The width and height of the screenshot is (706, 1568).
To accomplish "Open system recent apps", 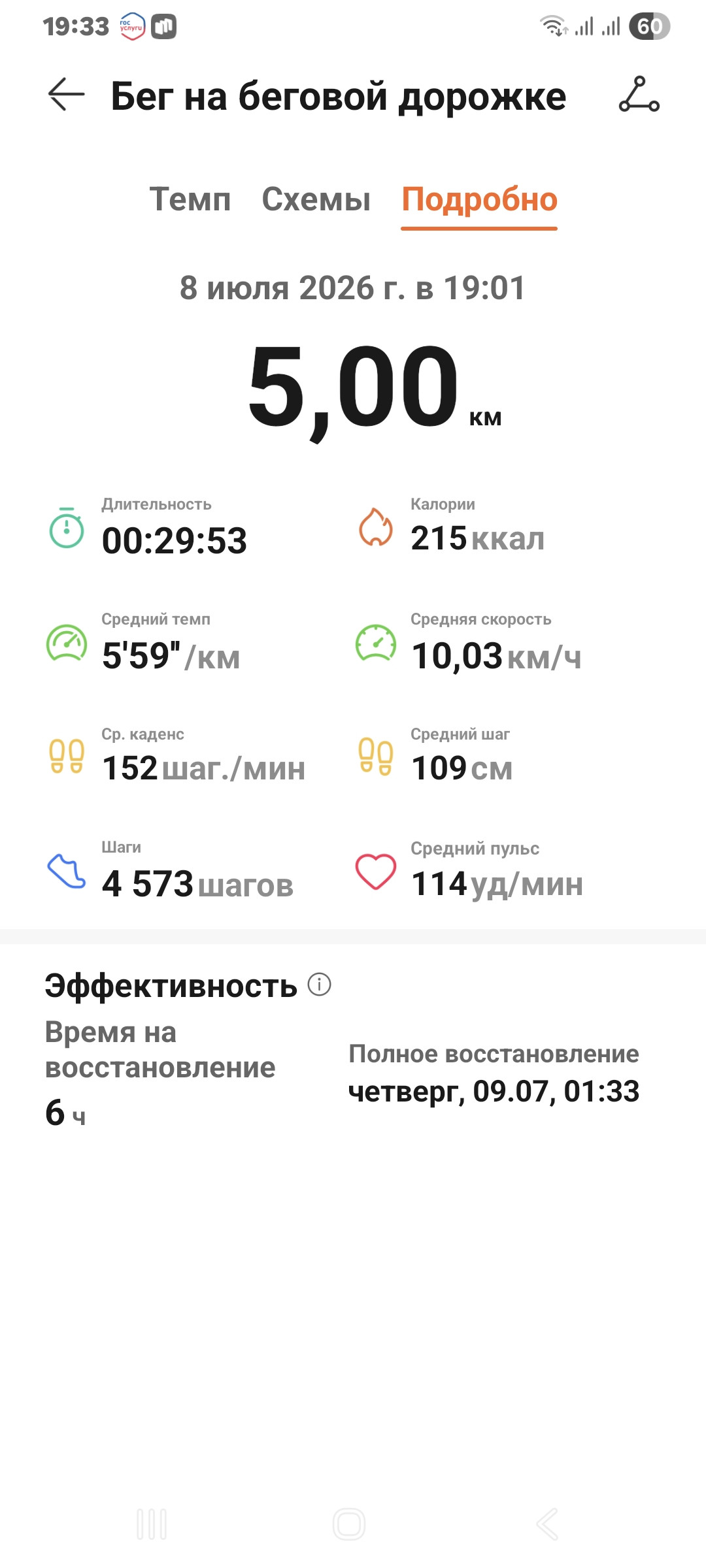I will pyautogui.click(x=152, y=1524).
